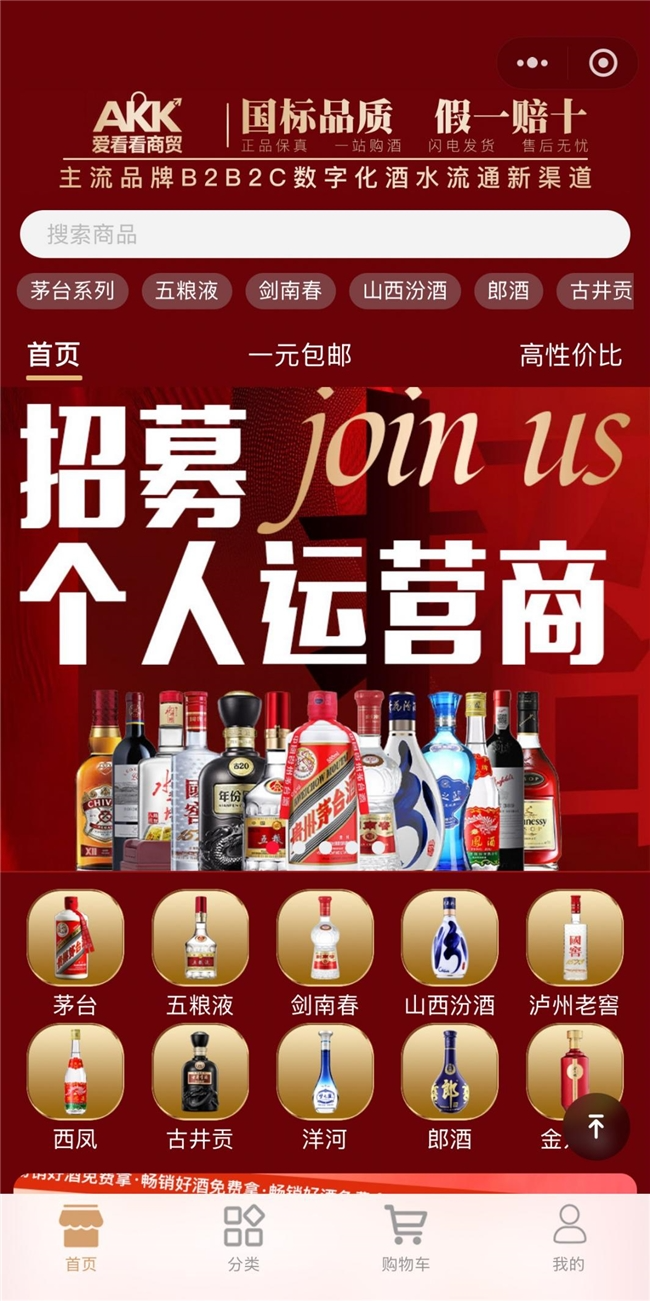Filter by the 五粮液 chip
Screen dimensions: 650x1301
point(186,291)
